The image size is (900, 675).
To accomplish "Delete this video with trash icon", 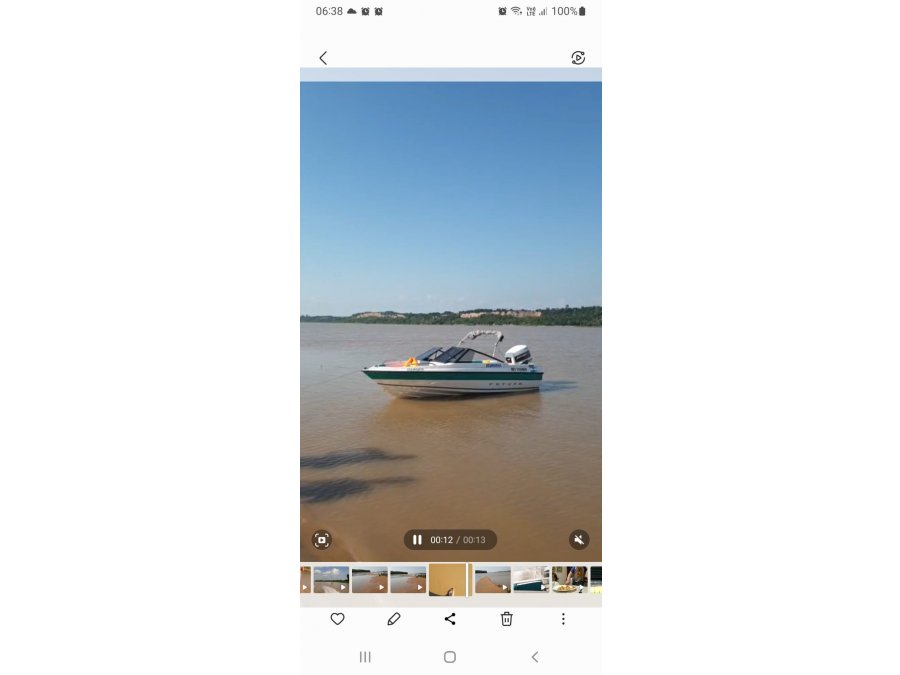I will [x=507, y=619].
